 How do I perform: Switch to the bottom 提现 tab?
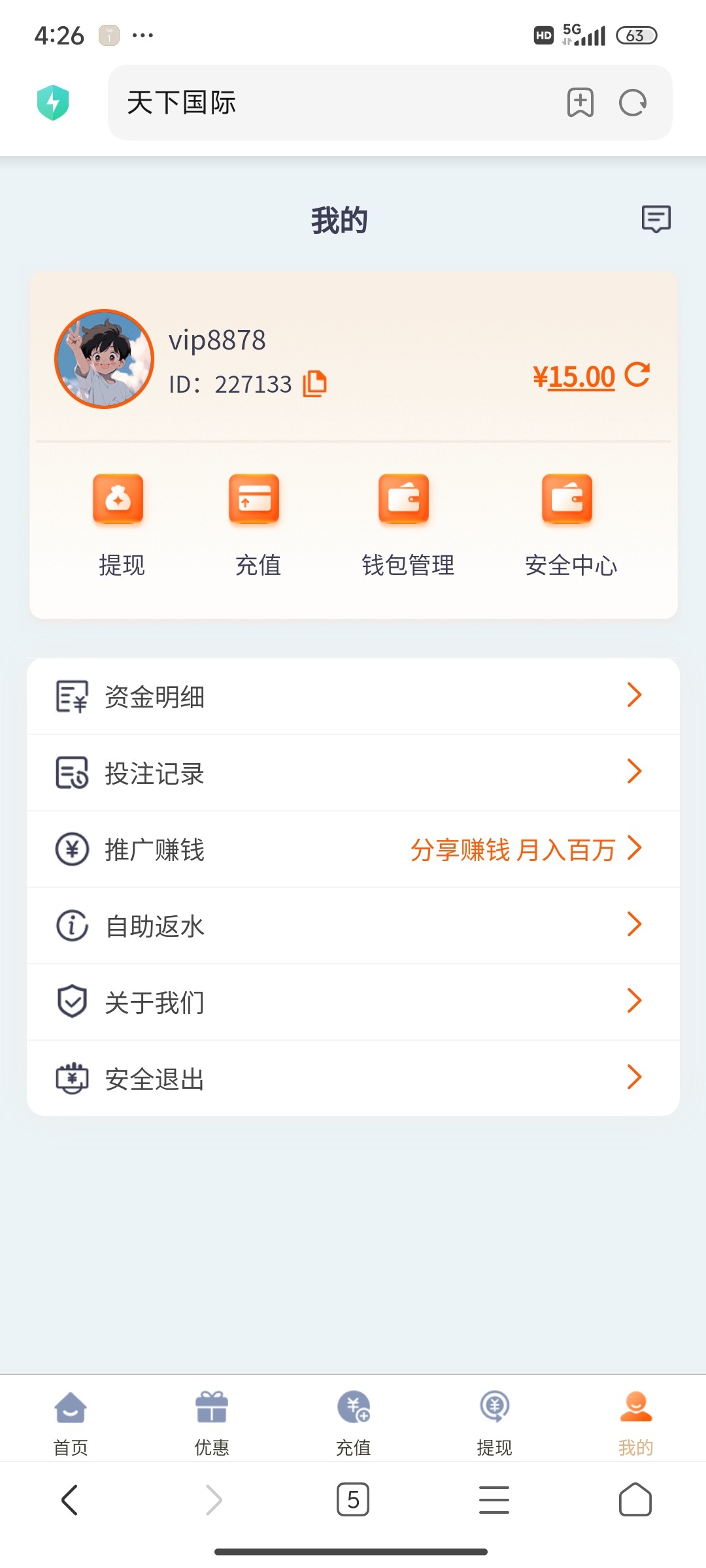point(494,1424)
